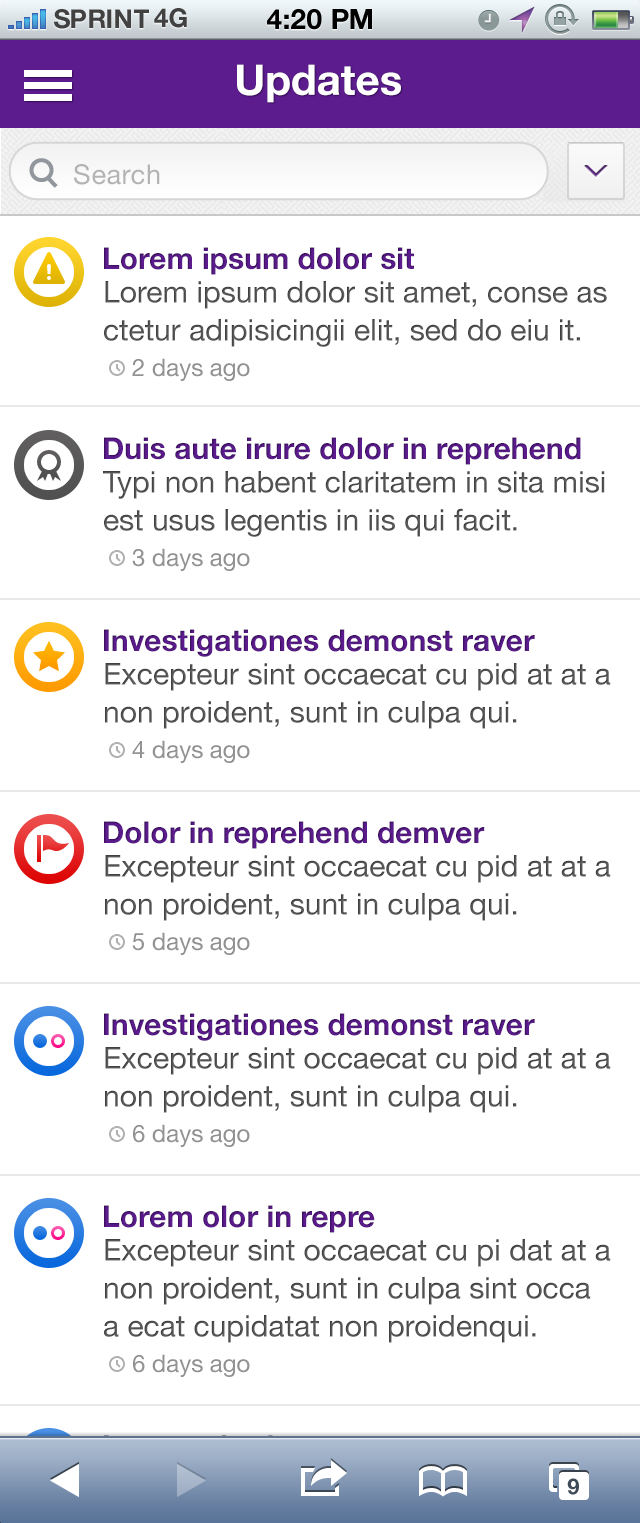This screenshot has width=640, height=1523.
Task: Open the 4 days ago 'Investigationes demonst raver' update
Action: tap(318, 641)
